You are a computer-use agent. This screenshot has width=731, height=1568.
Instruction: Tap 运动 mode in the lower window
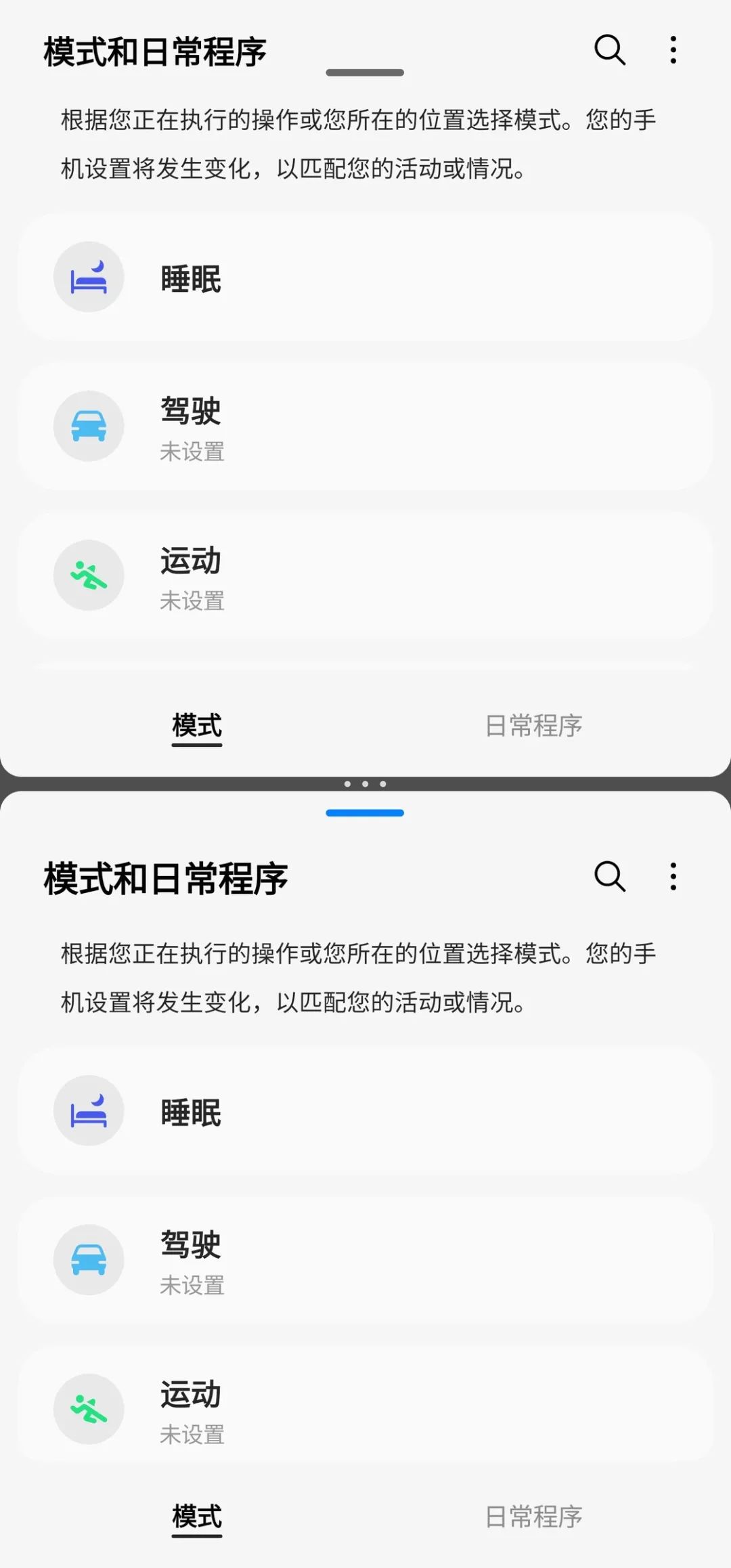tap(365, 1409)
